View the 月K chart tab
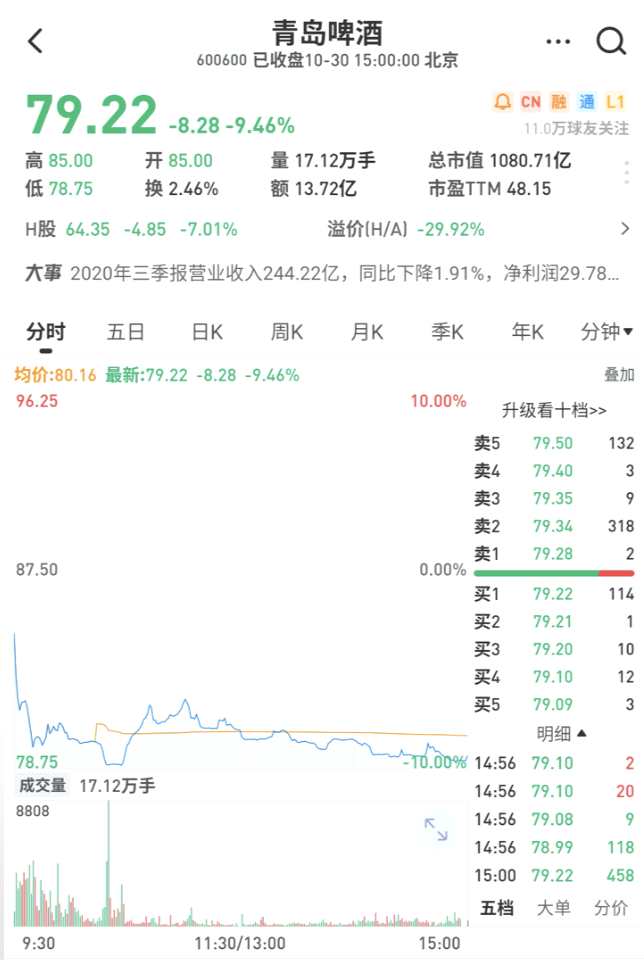The height and width of the screenshot is (960, 644). click(x=367, y=332)
